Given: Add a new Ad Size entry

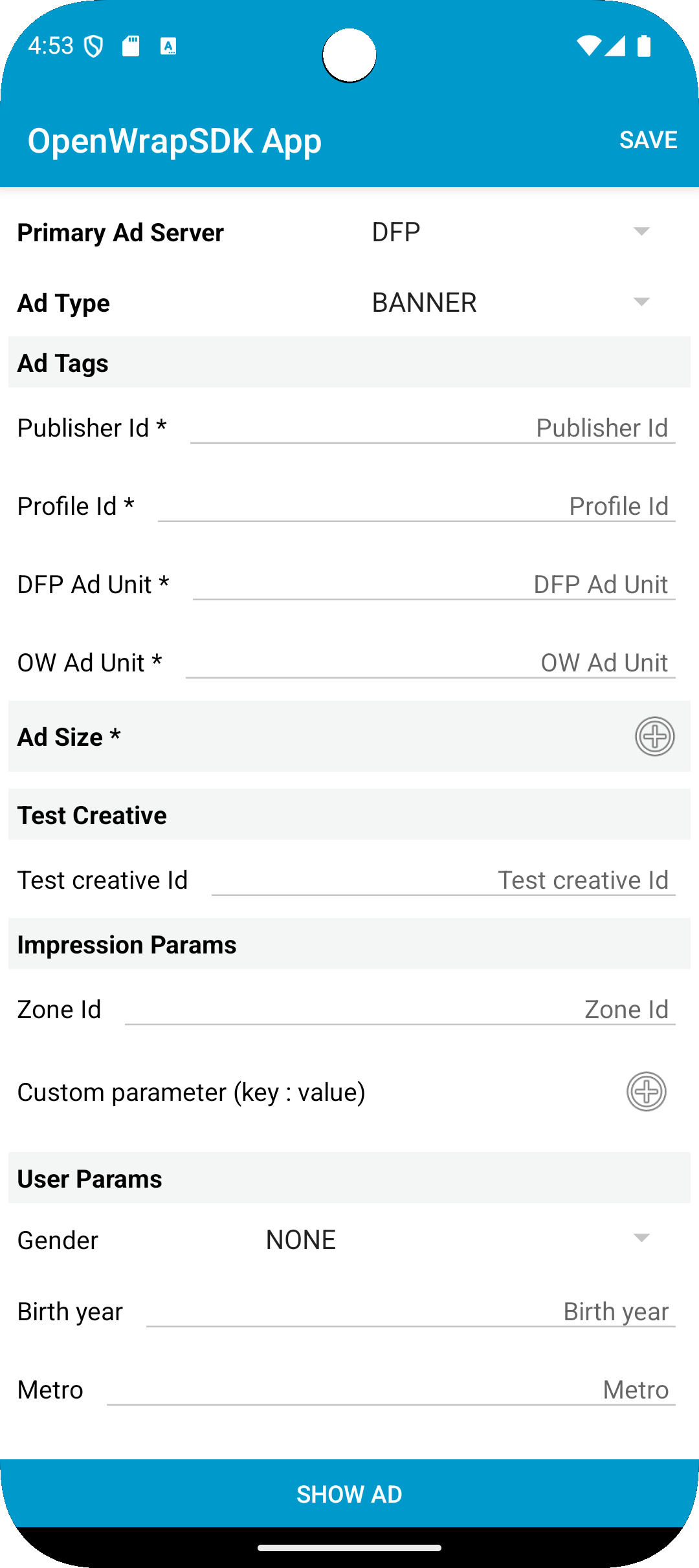Looking at the screenshot, I should (655, 737).
